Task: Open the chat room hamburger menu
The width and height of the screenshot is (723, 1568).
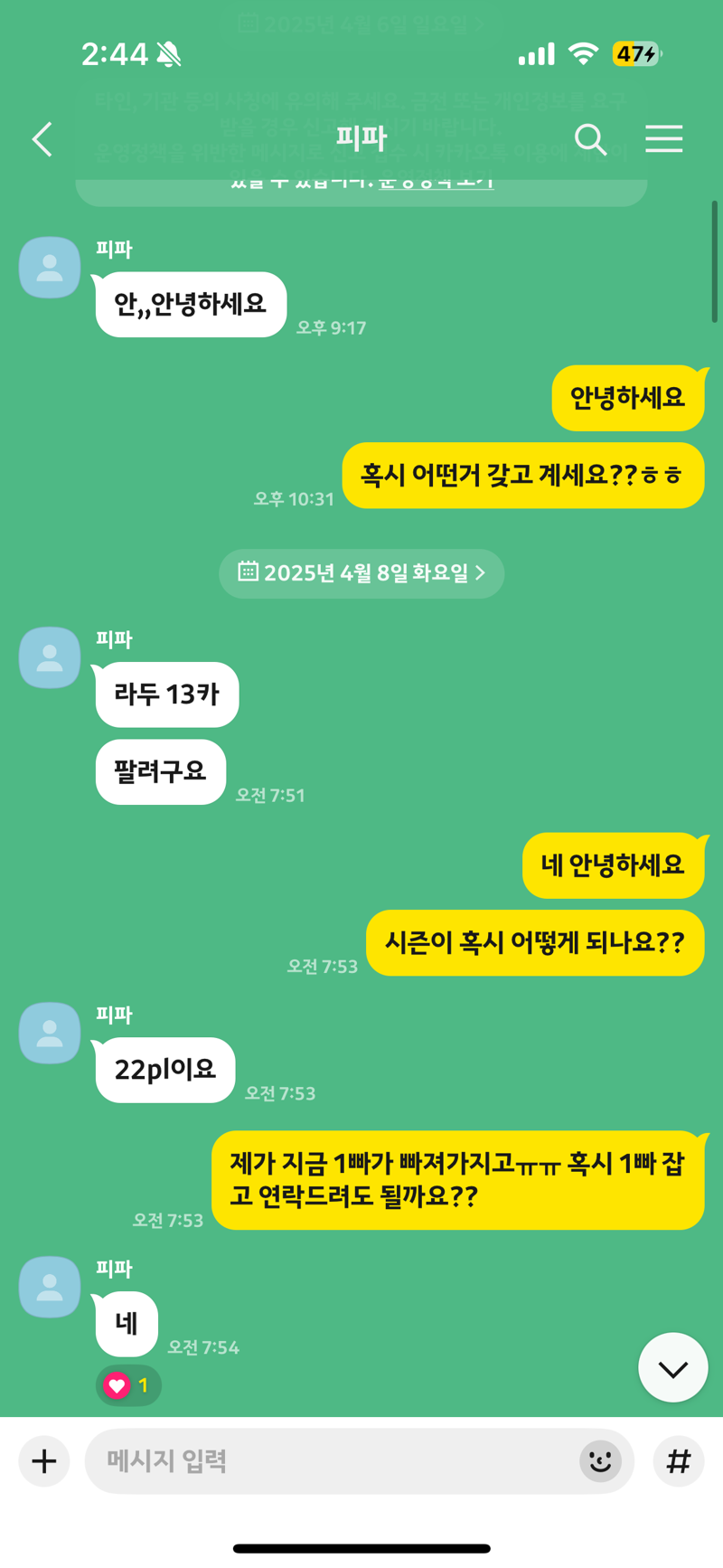Action: pos(663,139)
